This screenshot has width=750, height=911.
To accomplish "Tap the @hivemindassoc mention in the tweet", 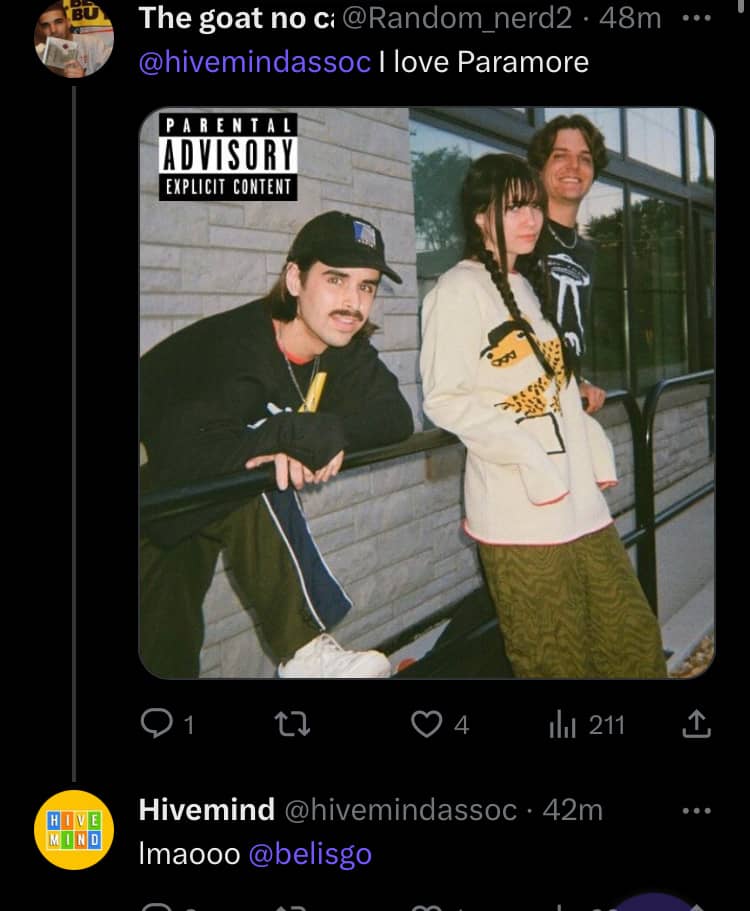I will (254, 62).
